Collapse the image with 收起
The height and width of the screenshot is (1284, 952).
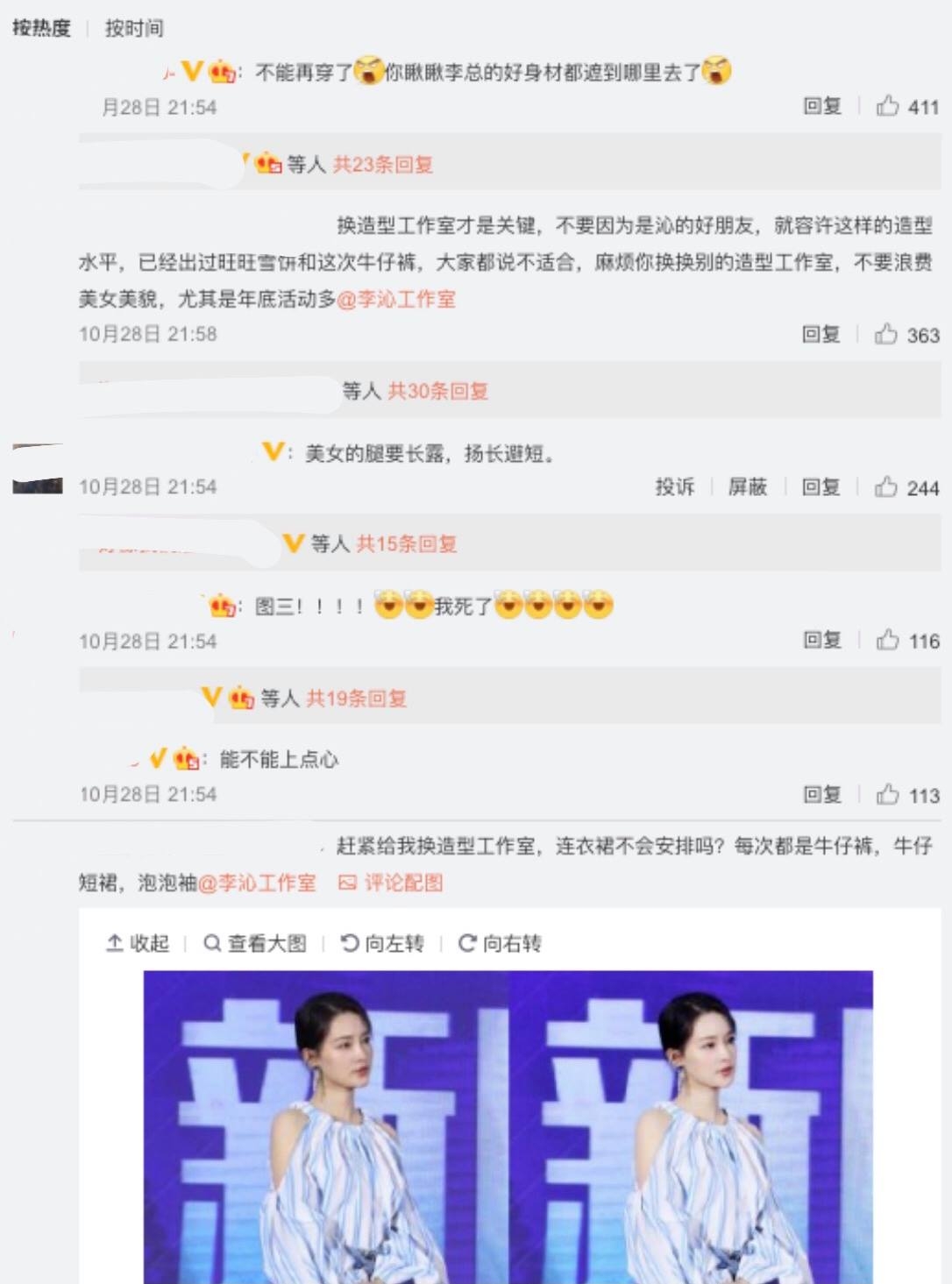click(138, 943)
